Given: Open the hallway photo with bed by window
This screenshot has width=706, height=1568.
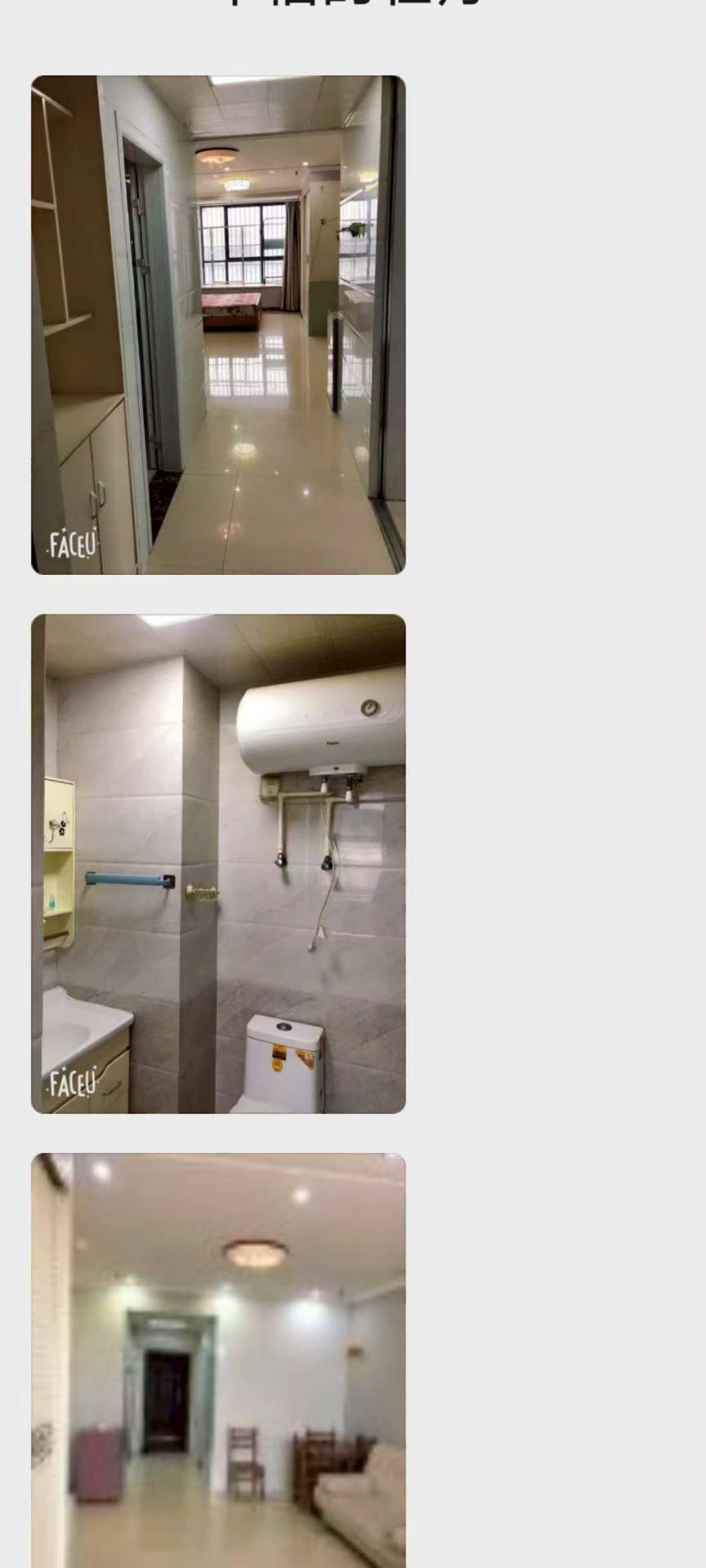Looking at the screenshot, I should click(218, 325).
